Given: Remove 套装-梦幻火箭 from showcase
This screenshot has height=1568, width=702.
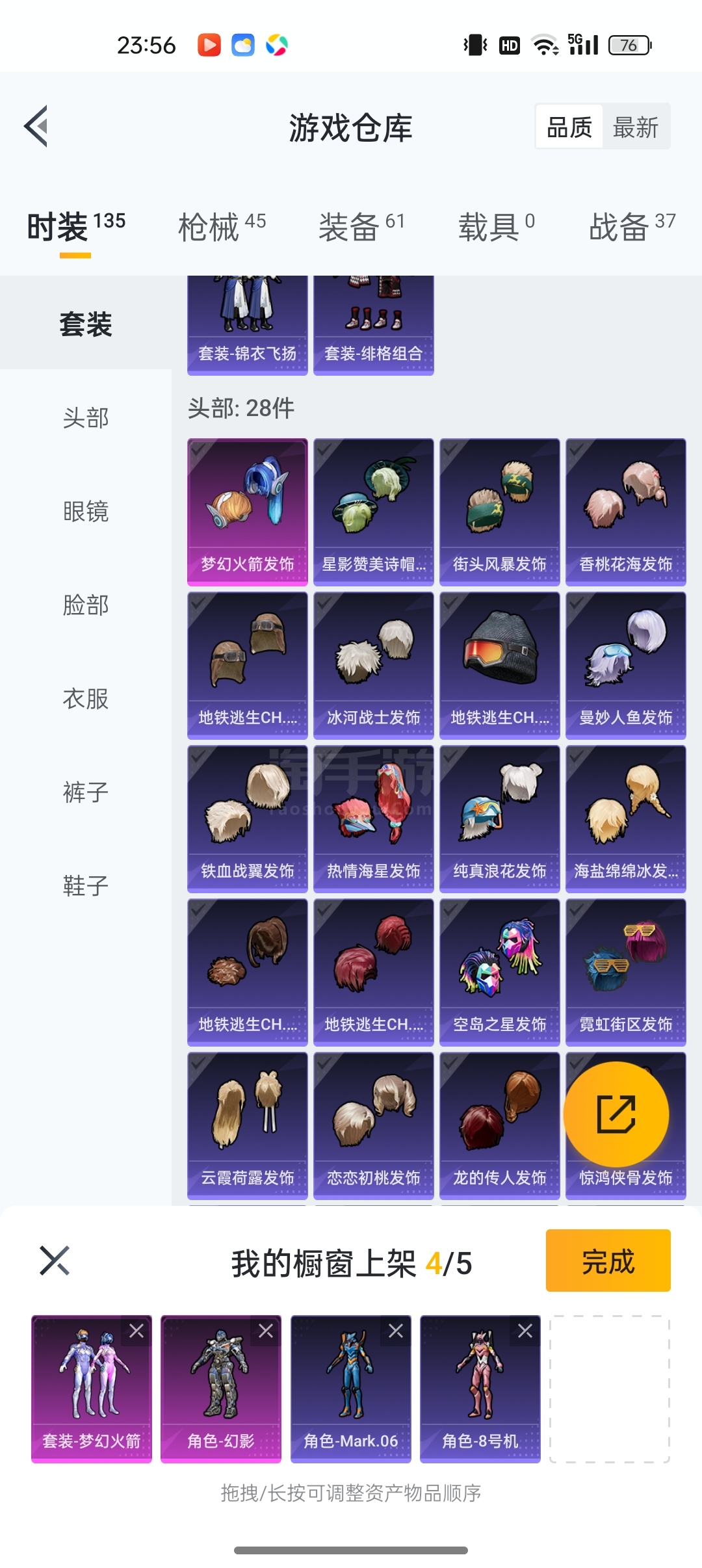Looking at the screenshot, I should [136, 1331].
